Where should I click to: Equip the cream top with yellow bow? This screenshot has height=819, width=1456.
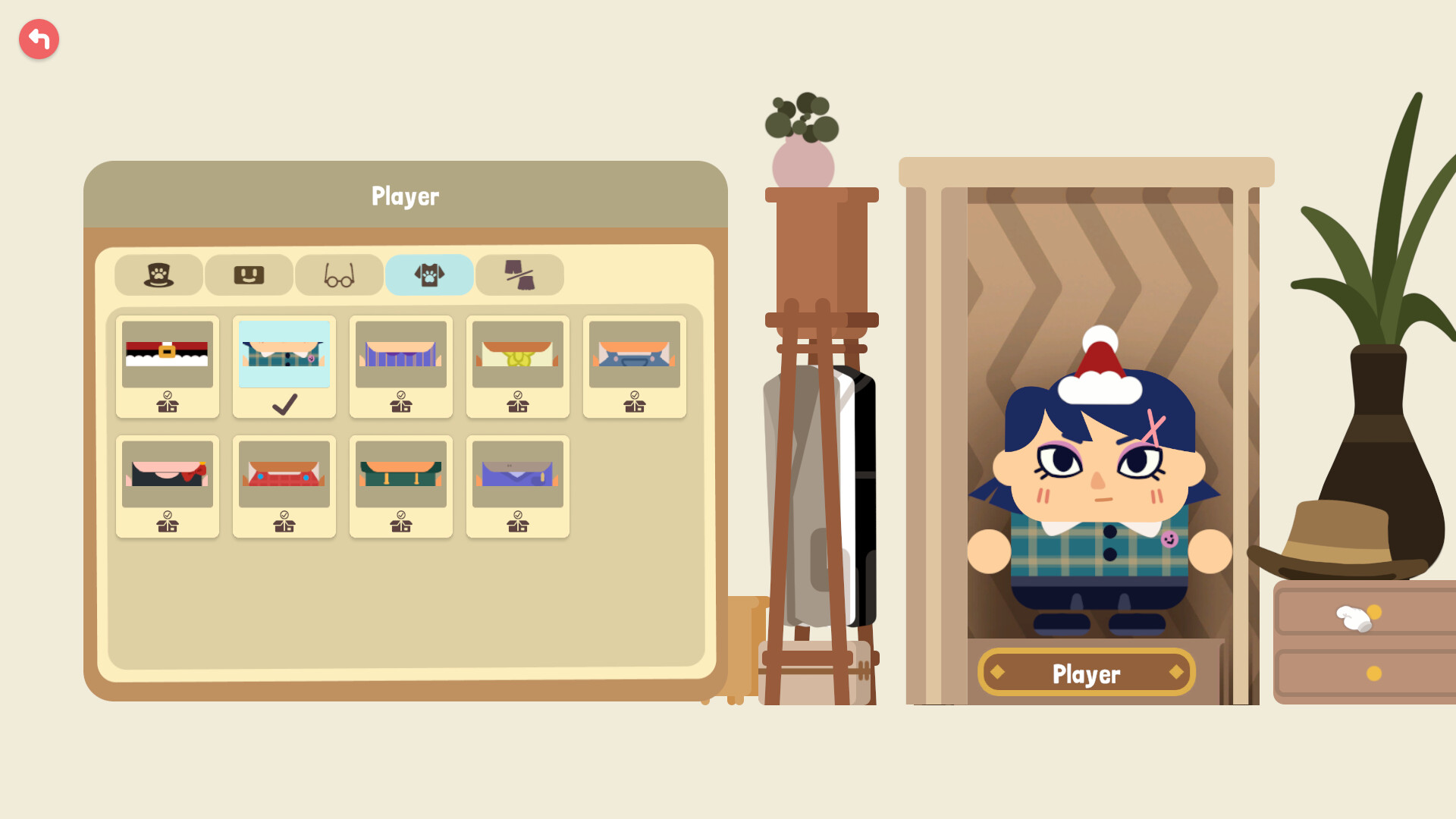[x=518, y=366]
